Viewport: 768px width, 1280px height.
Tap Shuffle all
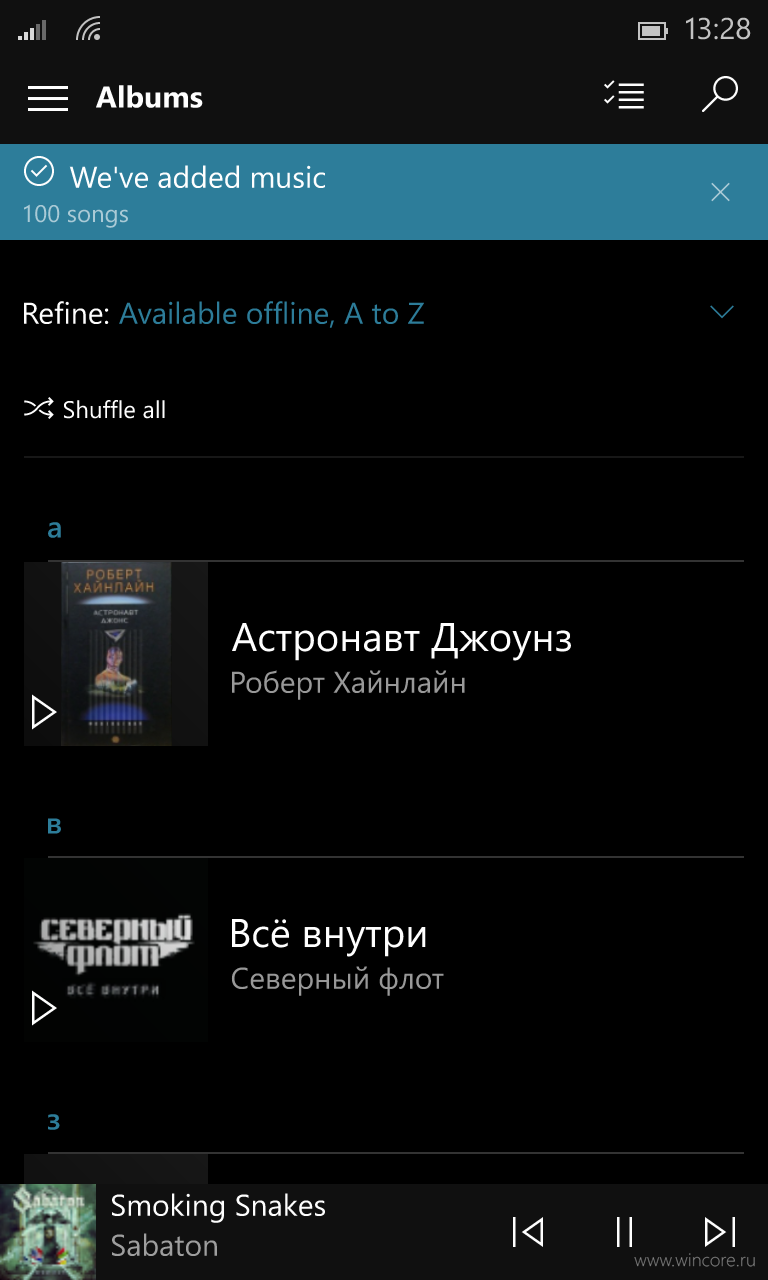click(x=95, y=409)
